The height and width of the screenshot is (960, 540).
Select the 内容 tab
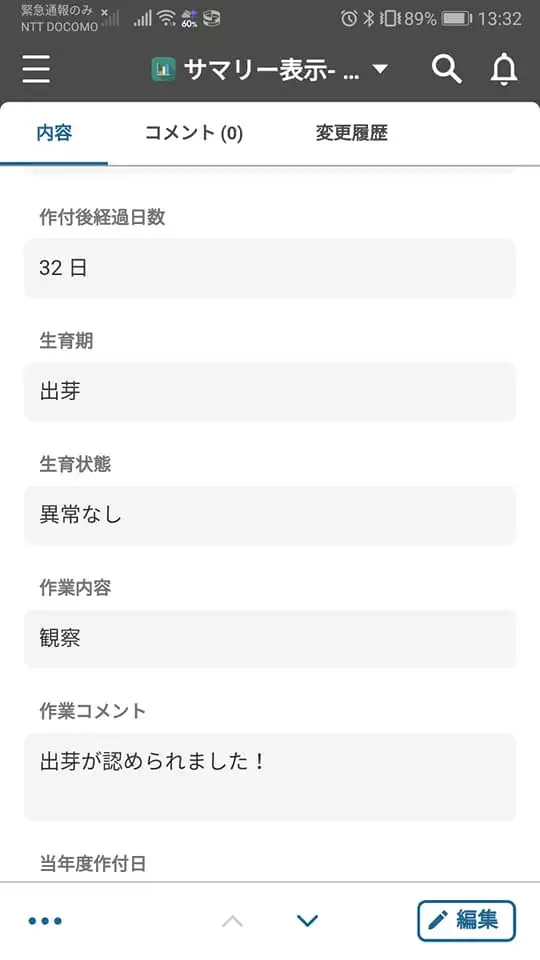(x=54, y=133)
